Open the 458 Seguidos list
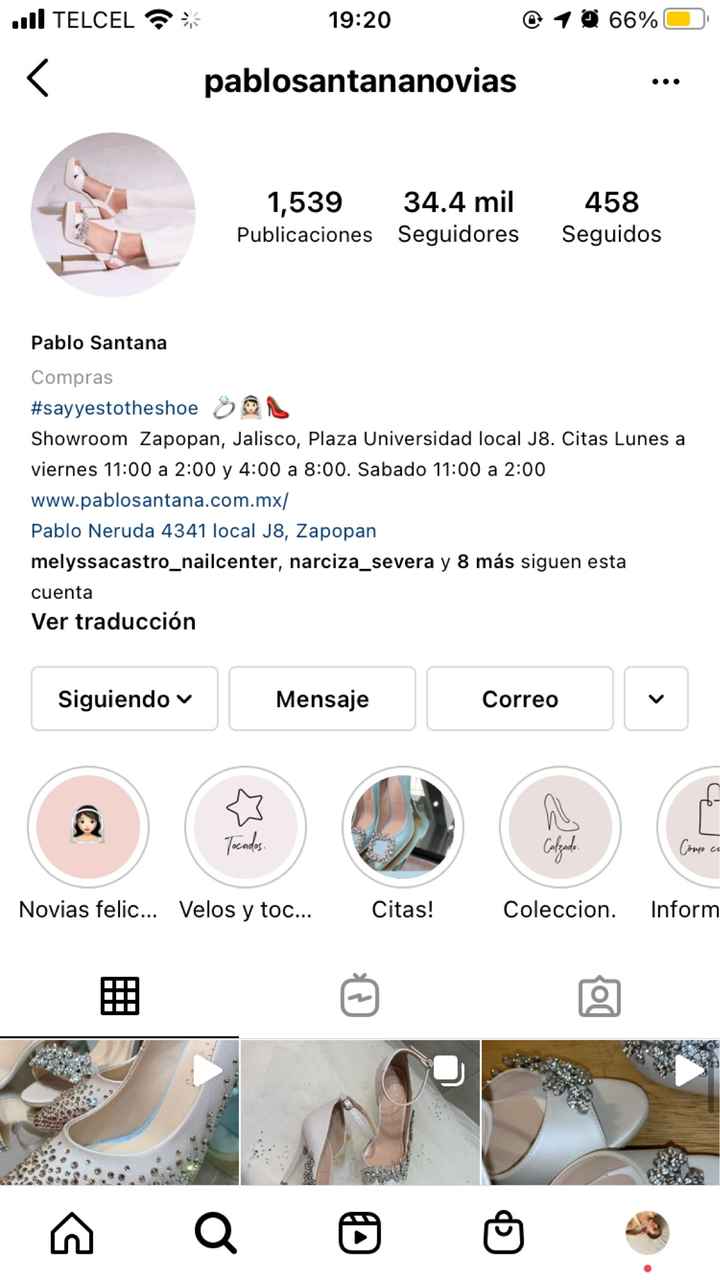Viewport: 720px width, 1280px height. 611,217
